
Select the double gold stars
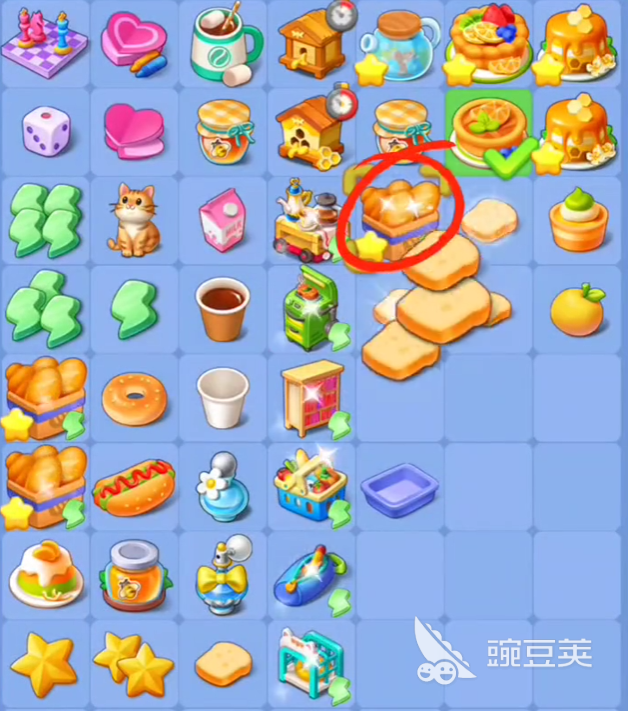tap(134, 662)
